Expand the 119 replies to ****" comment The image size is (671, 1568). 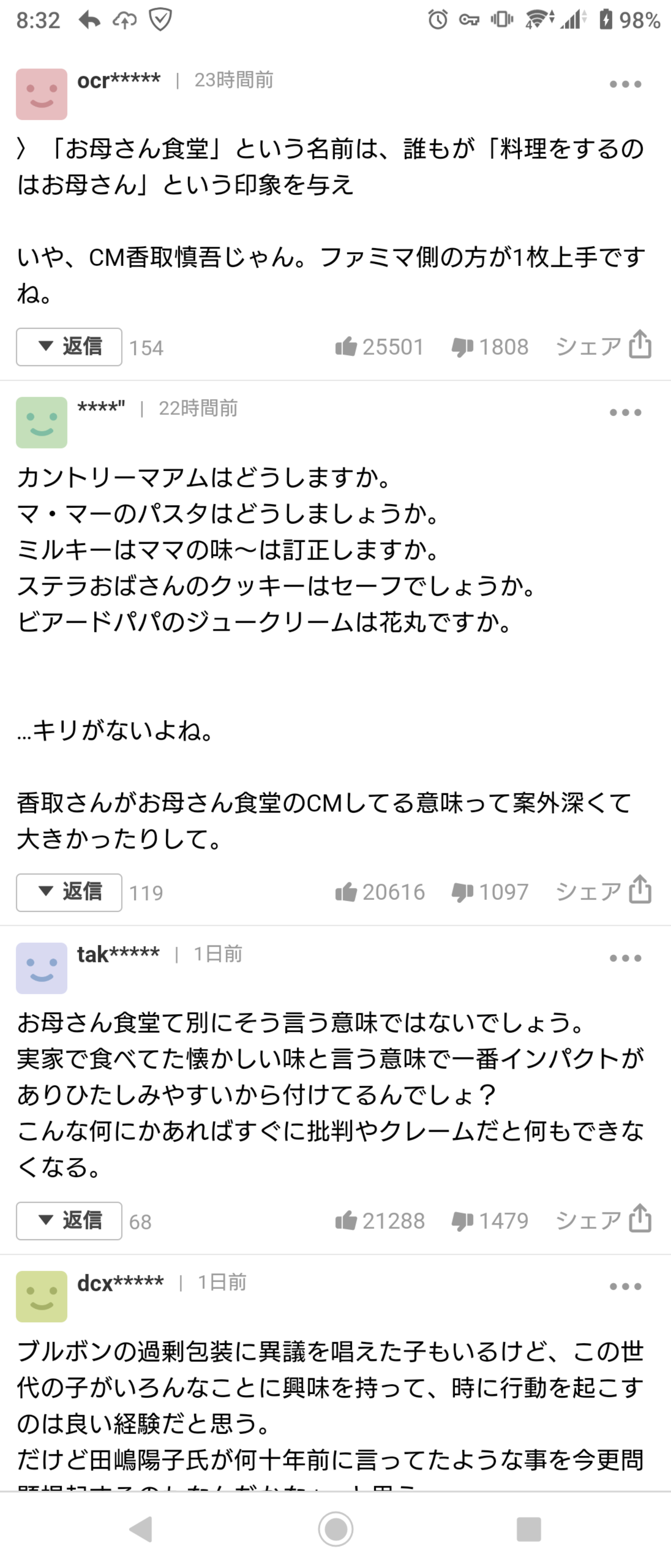click(69, 892)
